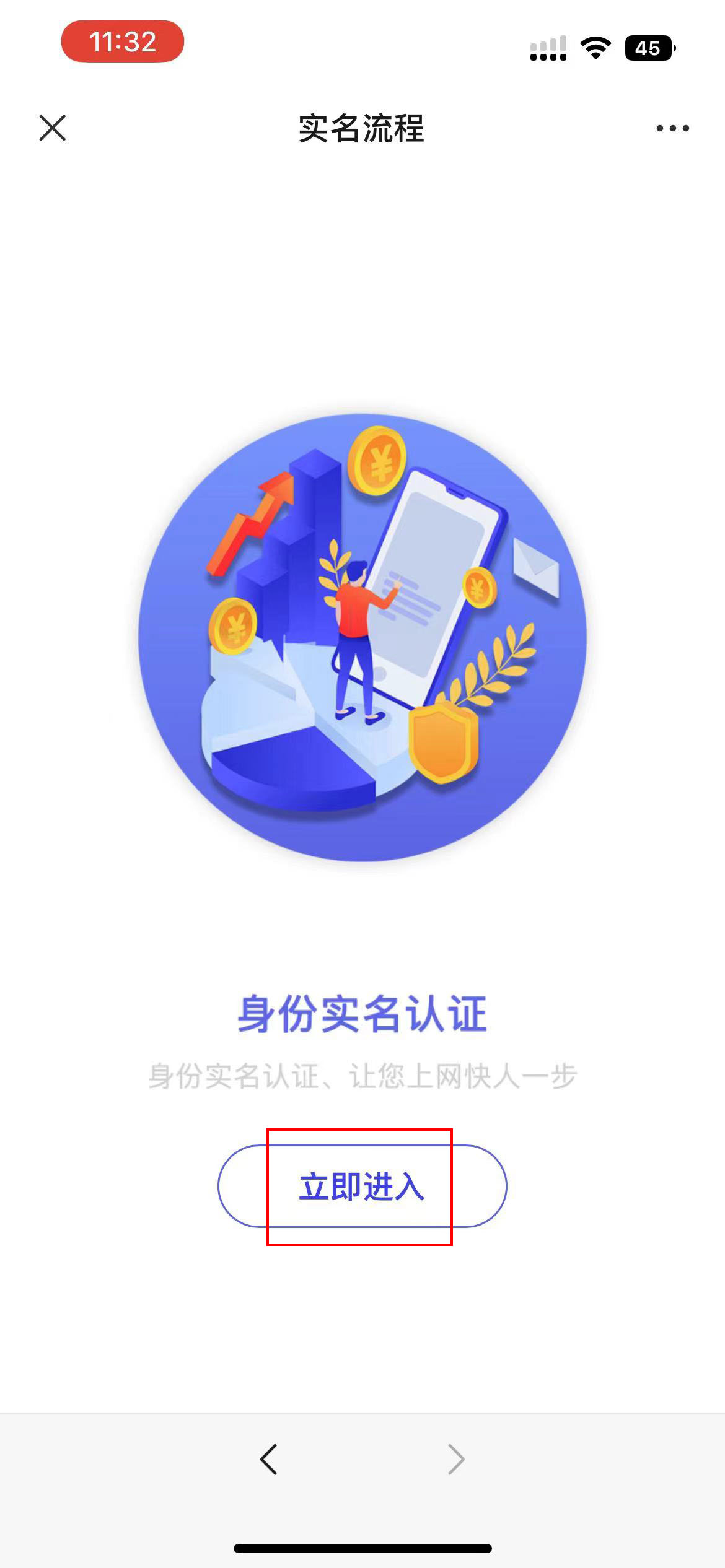Go forward with the bottom right arrow
The height and width of the screenshot is (1568, 725).
(456, 1460)
